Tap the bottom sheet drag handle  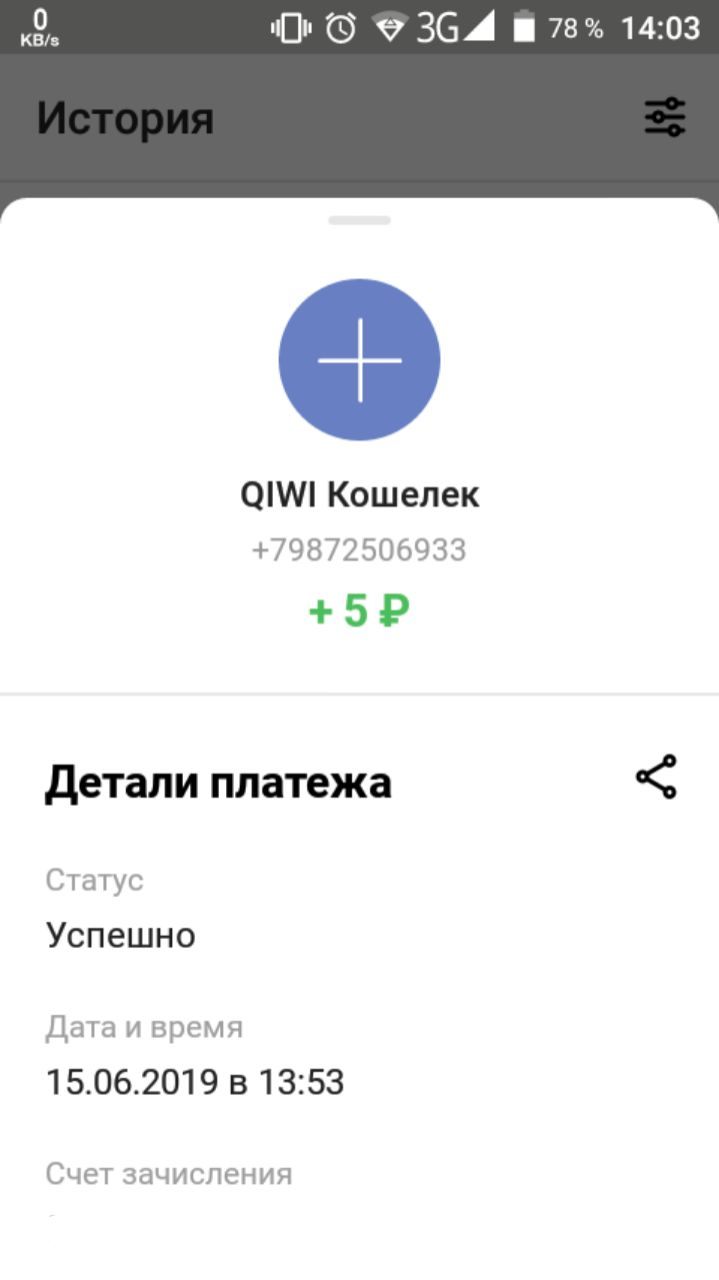click(x=359, y=220)
